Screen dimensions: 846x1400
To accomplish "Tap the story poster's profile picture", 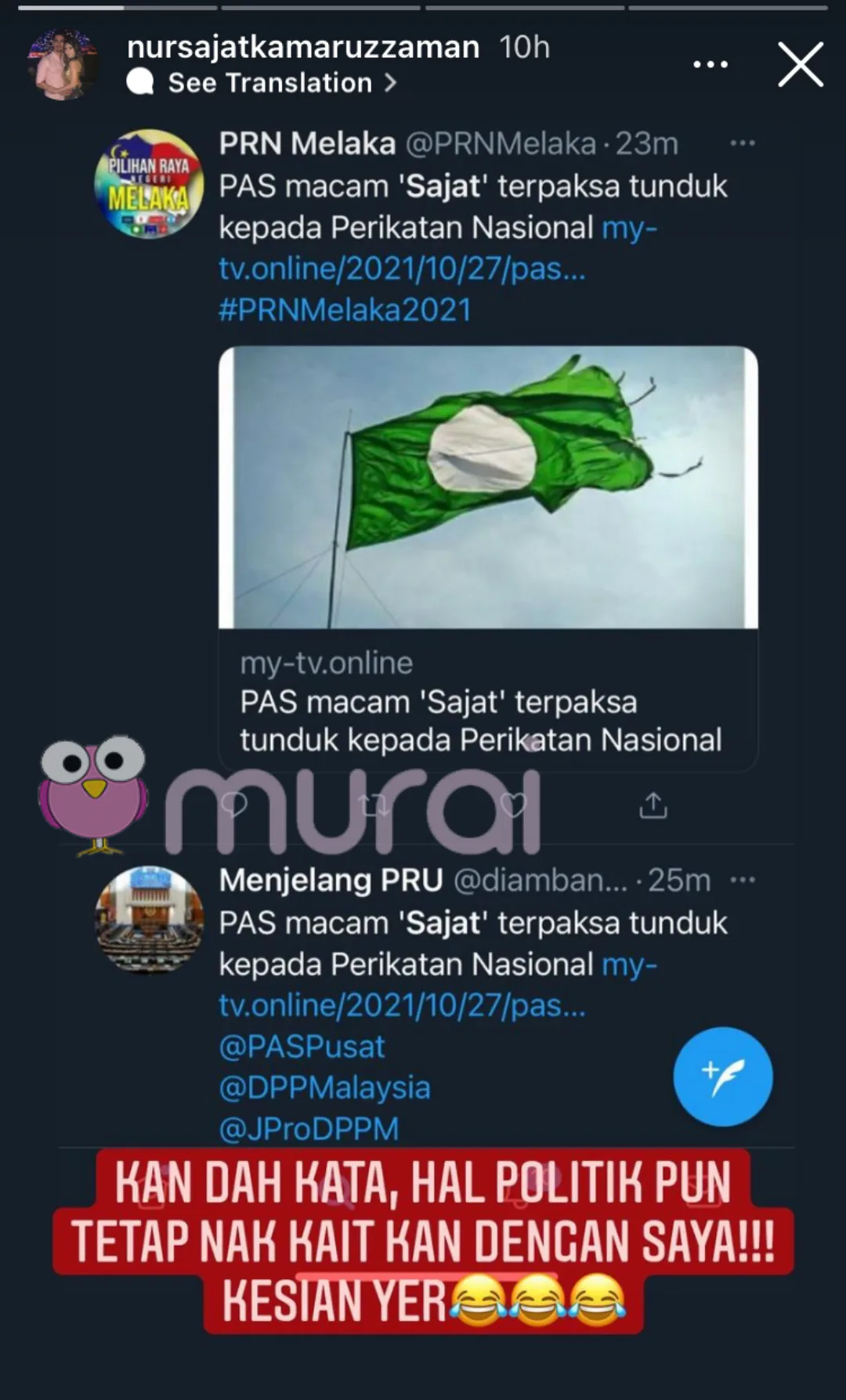I will (63, 64).
